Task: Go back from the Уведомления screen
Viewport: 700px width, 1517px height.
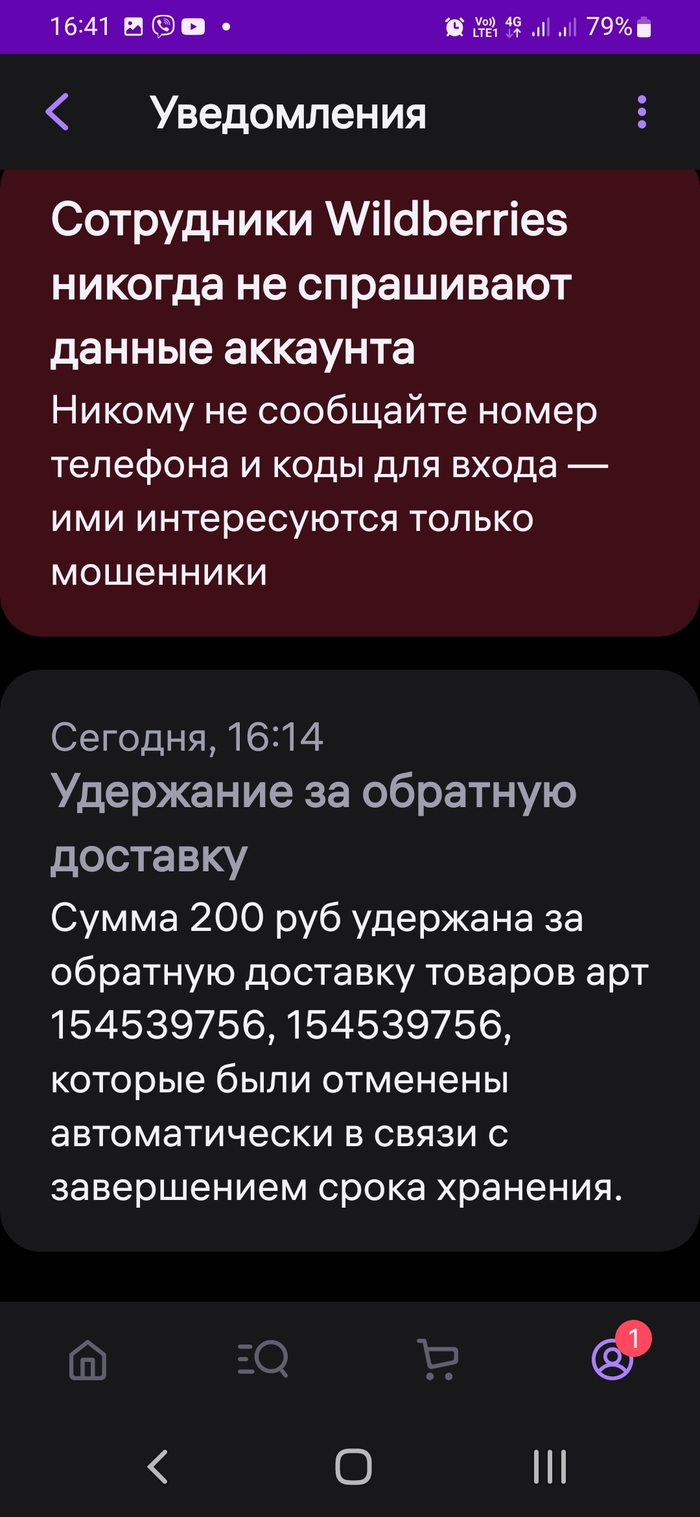Action: [x=58, y=112]
